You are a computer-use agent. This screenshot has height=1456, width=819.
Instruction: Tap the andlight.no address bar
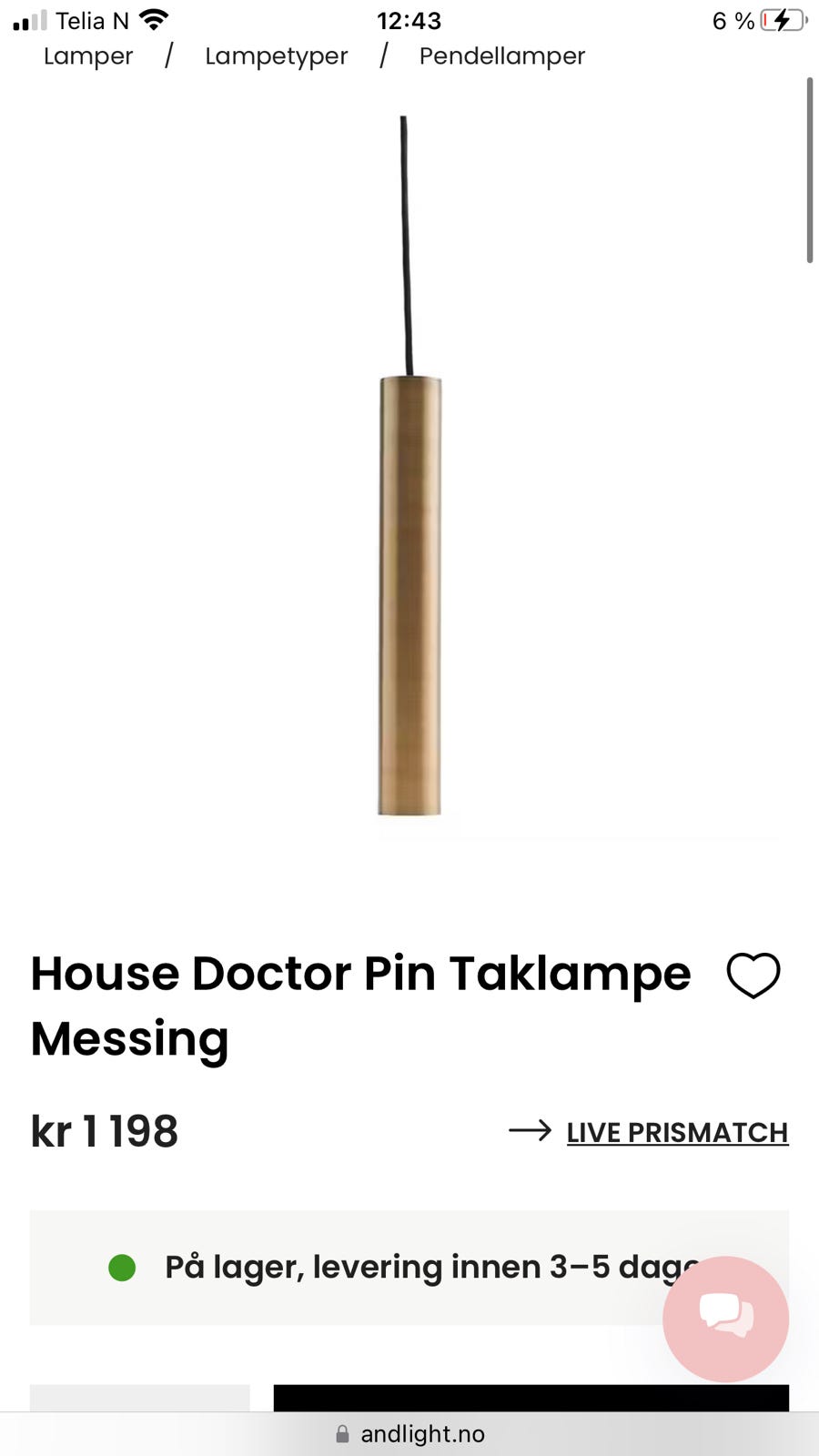pos(409,1434)
